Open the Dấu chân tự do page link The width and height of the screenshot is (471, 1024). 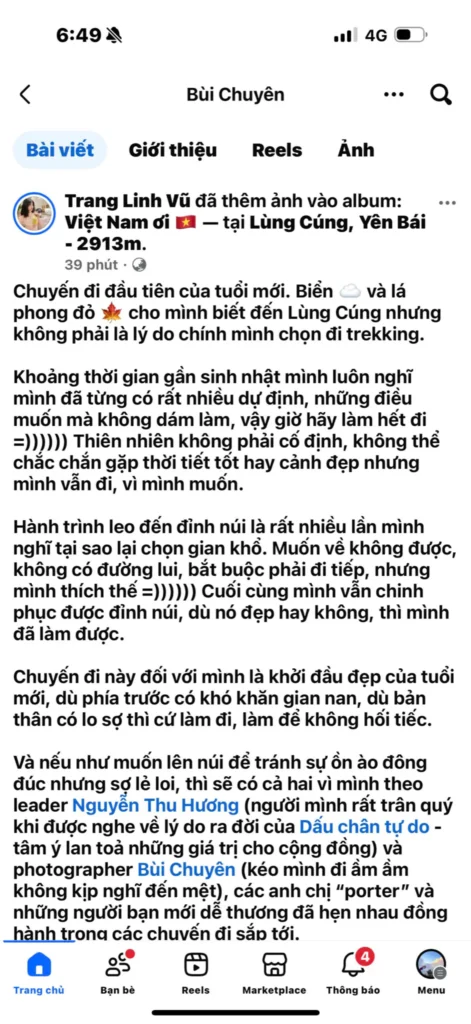point(365,826)
